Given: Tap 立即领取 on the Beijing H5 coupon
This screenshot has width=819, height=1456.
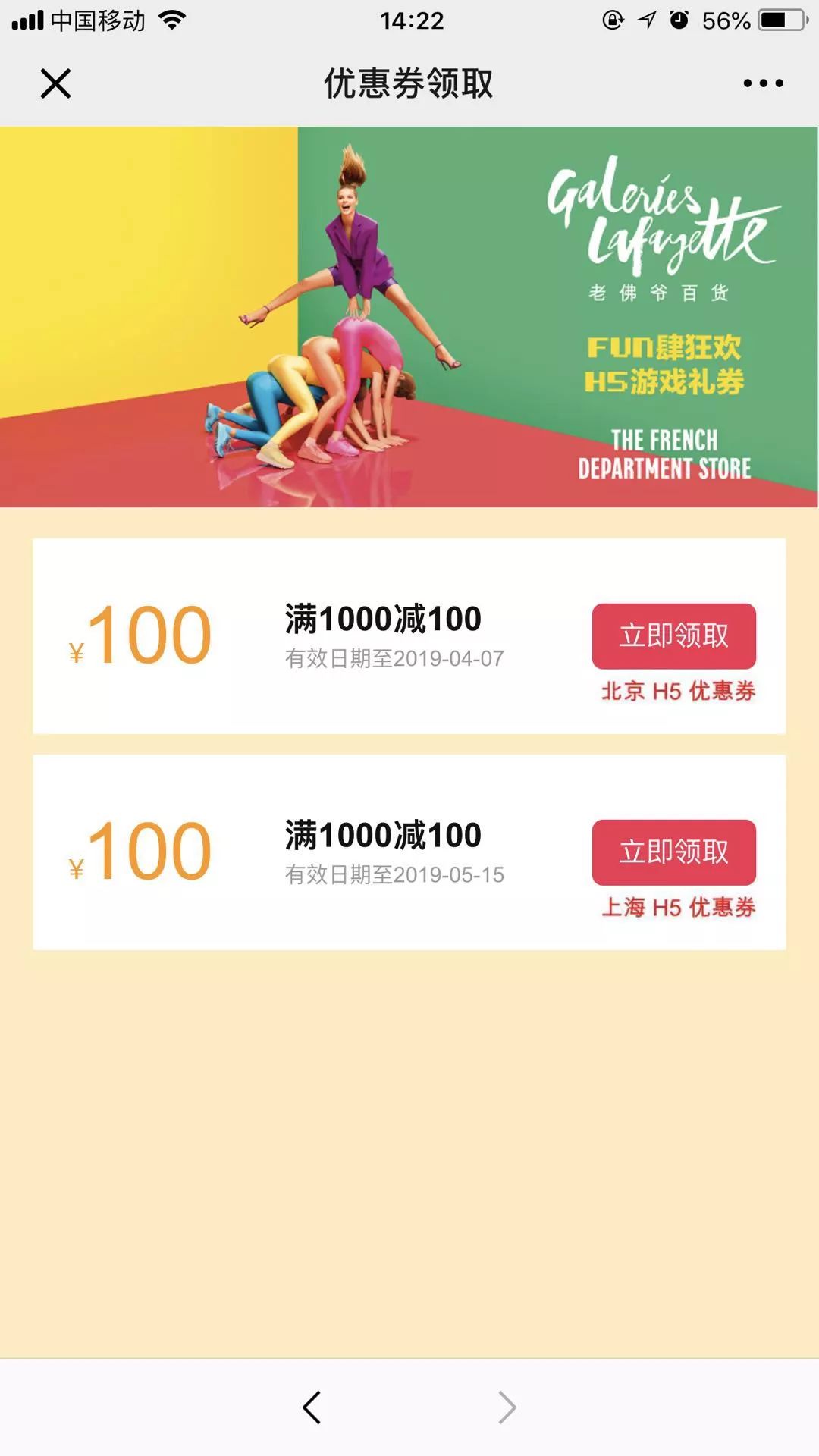Looking at the screenshot, I should pyautogui.click(x=673, y=638).
